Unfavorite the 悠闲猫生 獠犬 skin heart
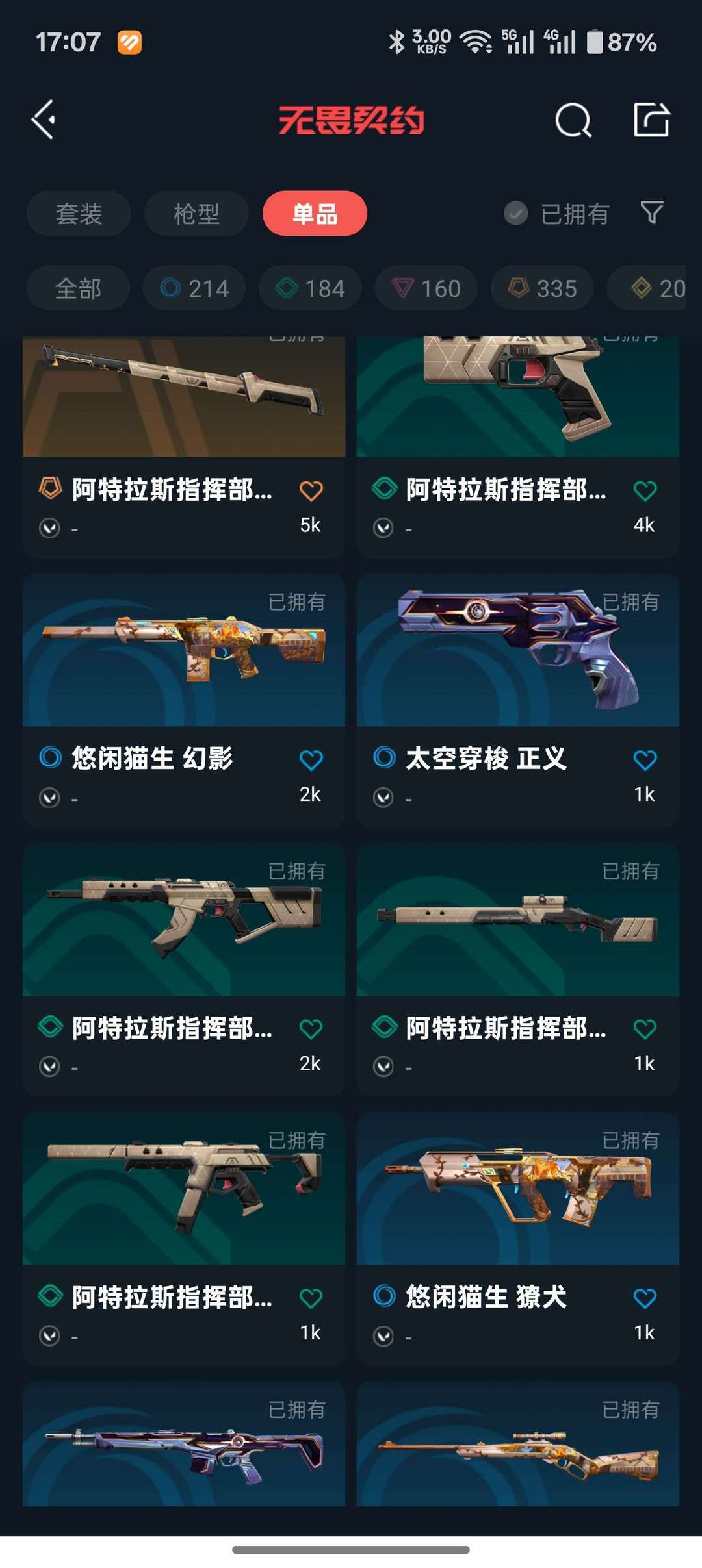 click(645, 1299)
